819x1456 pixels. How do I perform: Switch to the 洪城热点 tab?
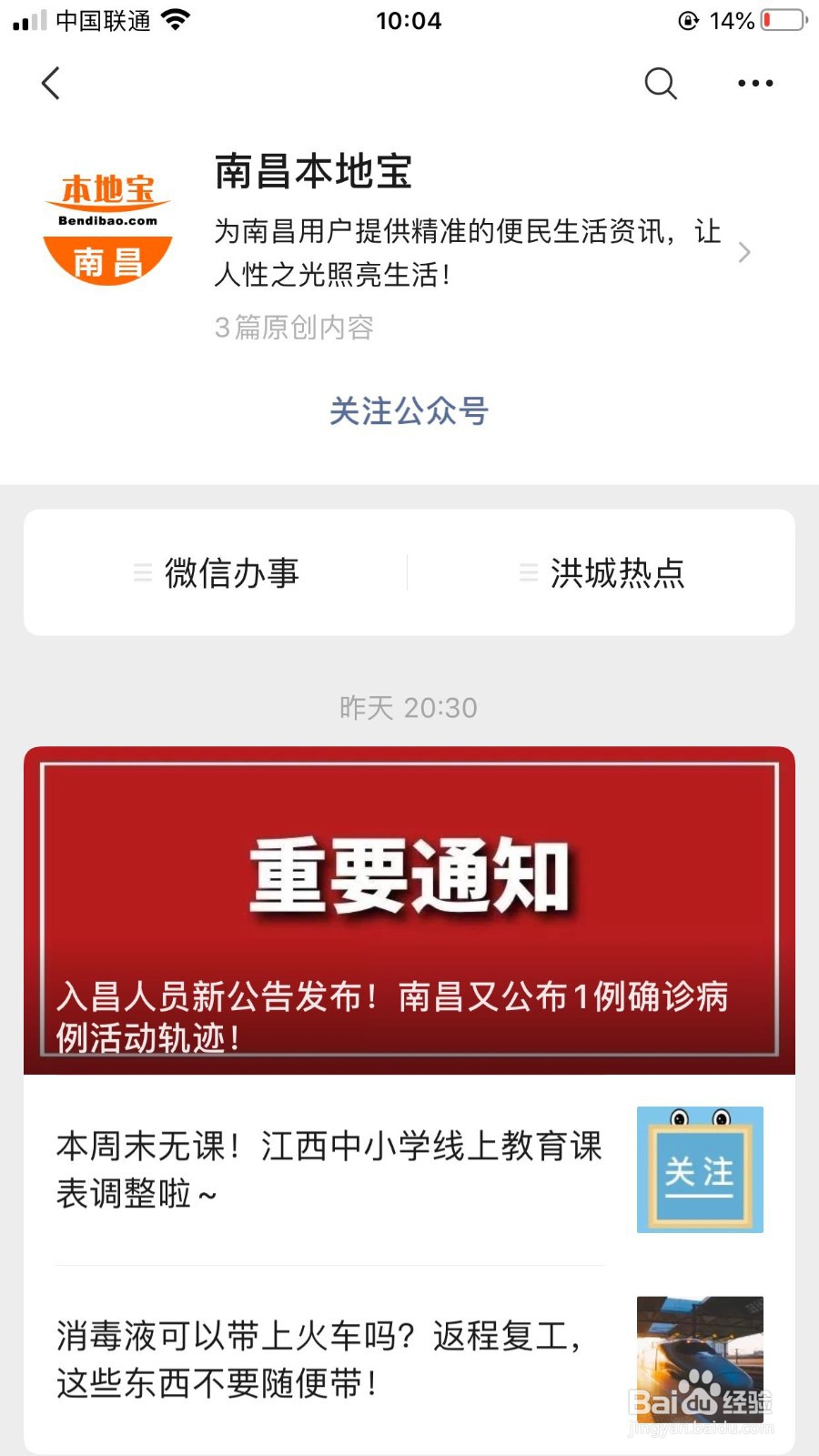[x=617, y=573]
